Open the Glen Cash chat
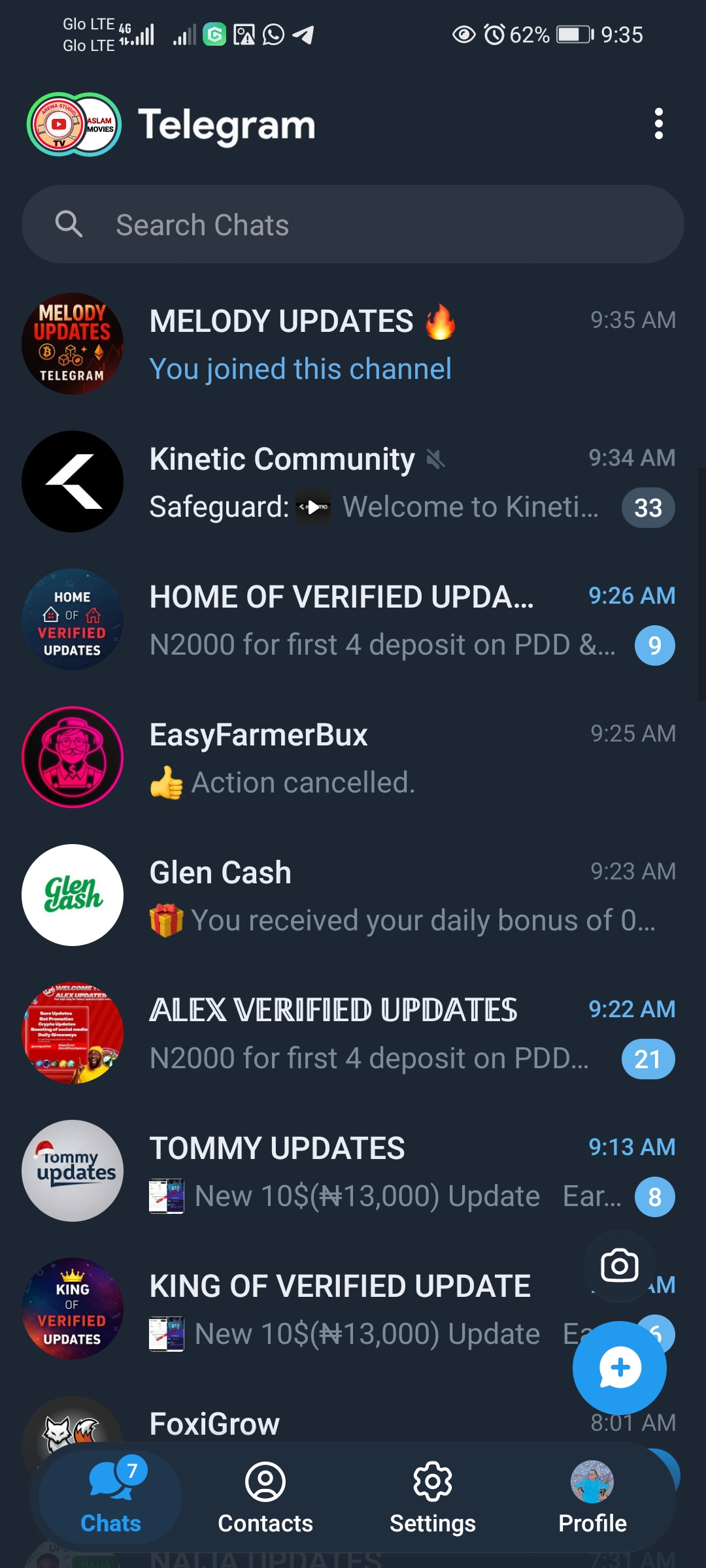 pos(353,896)
